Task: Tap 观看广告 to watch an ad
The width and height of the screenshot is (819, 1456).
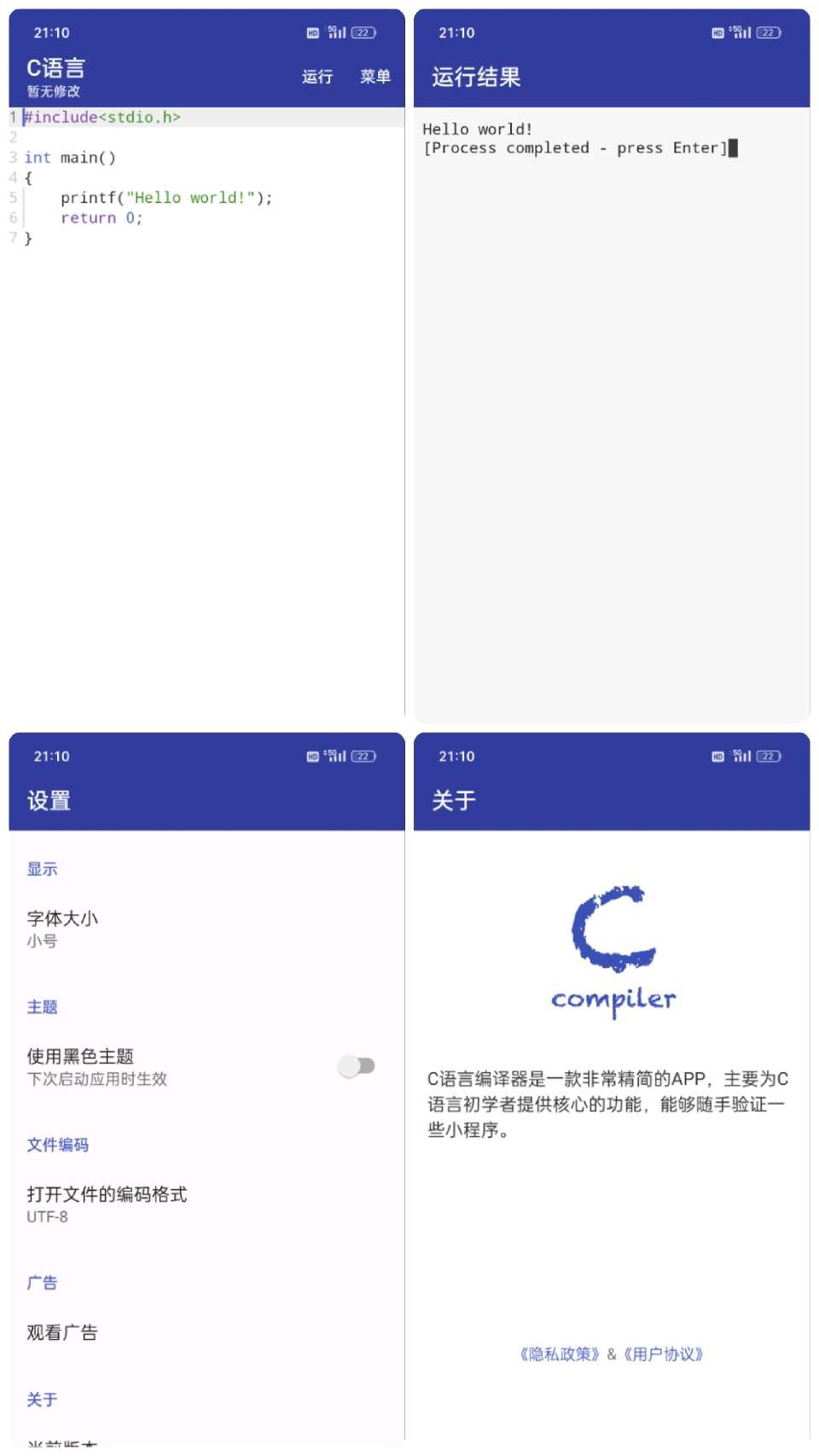Action: (61, 1331)
